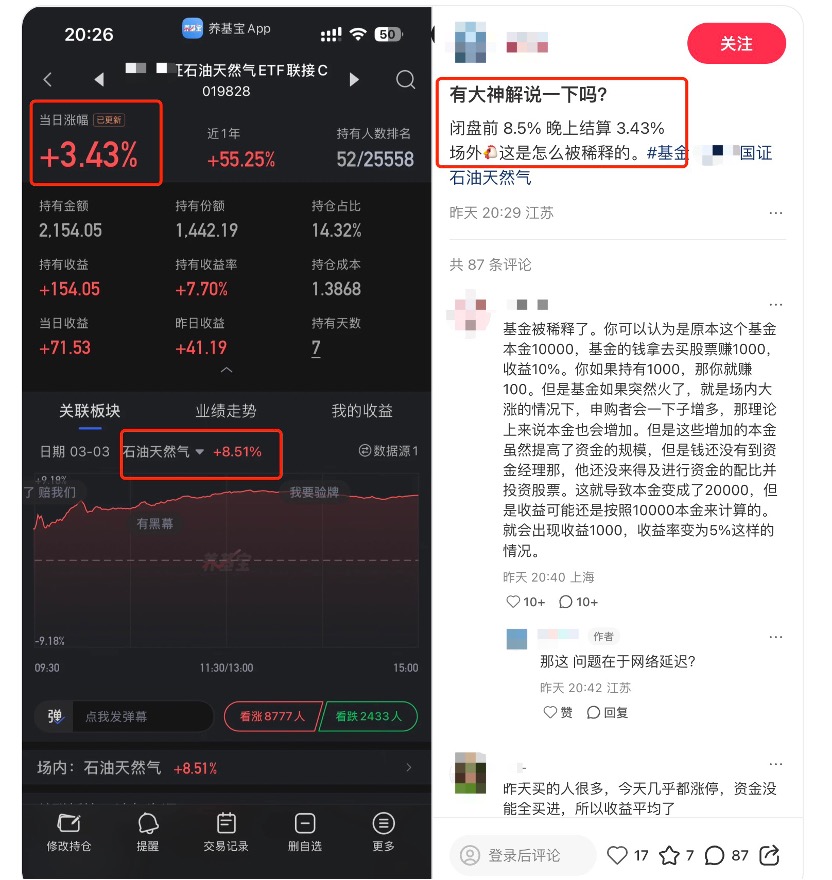Open the #基金 hashtag link
Viewport: 832px width, 880px height.
pyautogui.click(x=669, y=154)
